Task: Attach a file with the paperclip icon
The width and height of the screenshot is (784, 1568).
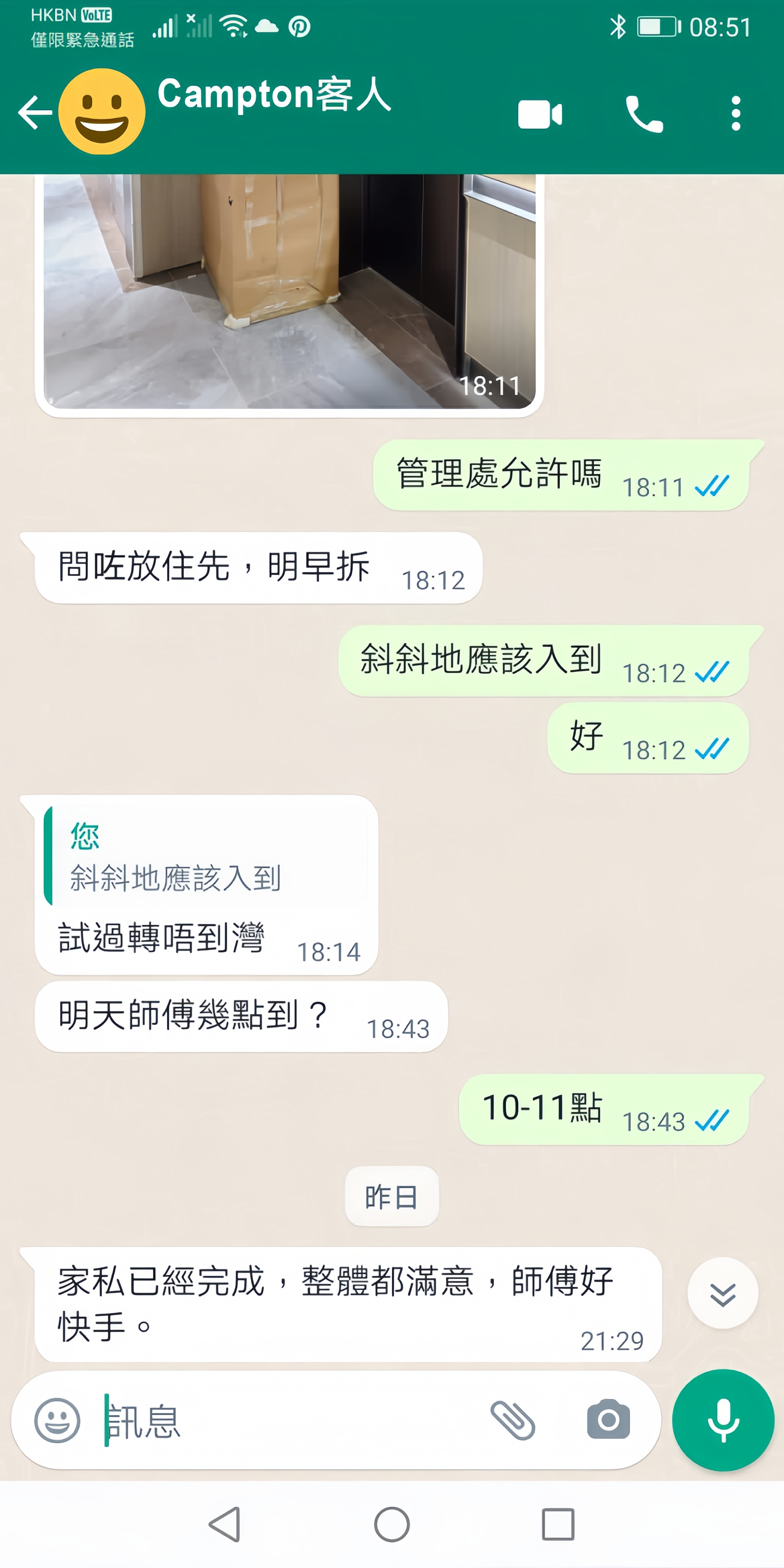Action: (513, 1420)
